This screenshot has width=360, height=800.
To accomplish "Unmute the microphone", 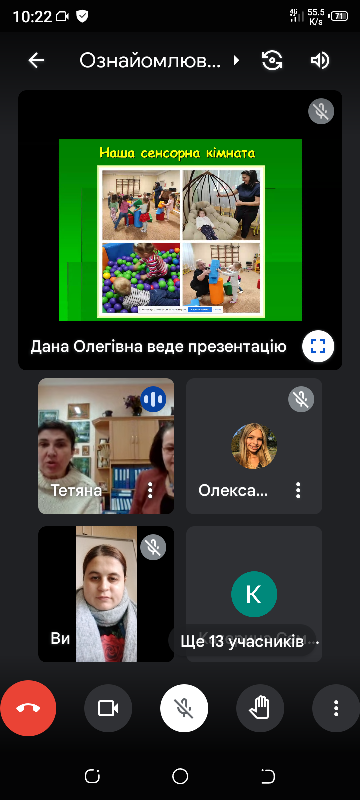I will tap(184, 708).
